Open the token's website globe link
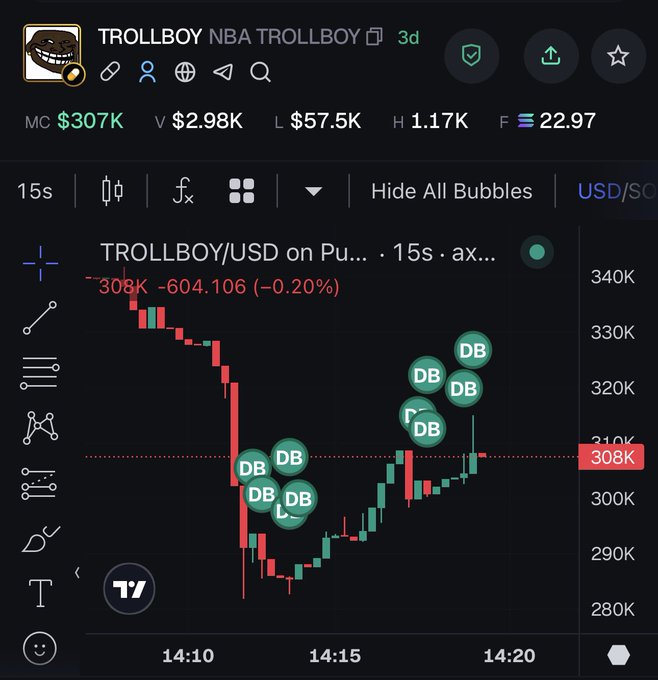The image size is (658, 680). [x=185, y=72]
